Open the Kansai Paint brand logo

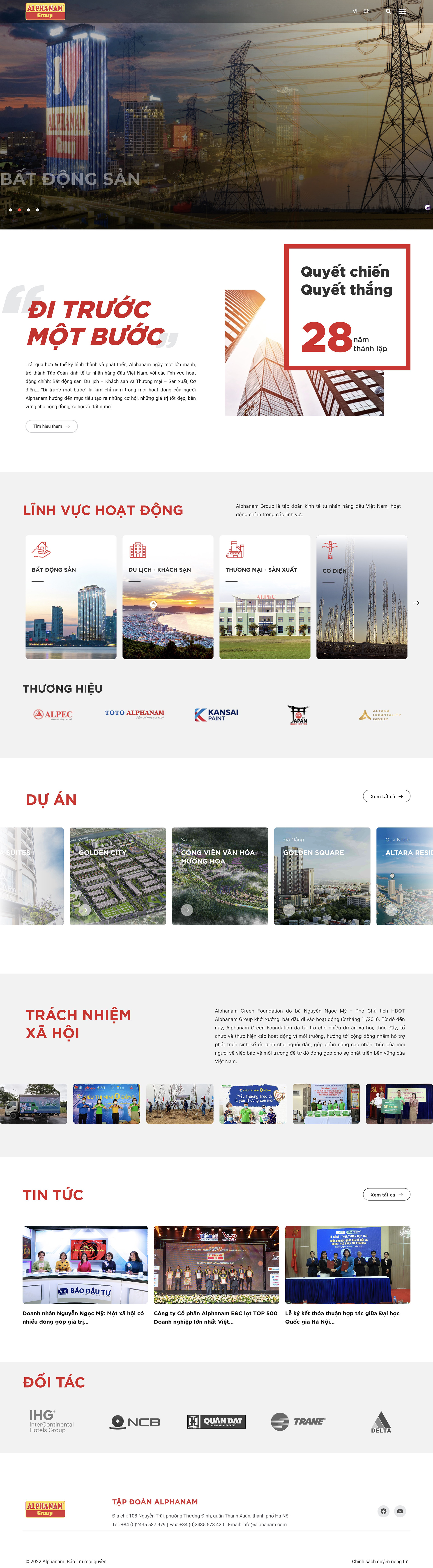[x=216, y=715]
